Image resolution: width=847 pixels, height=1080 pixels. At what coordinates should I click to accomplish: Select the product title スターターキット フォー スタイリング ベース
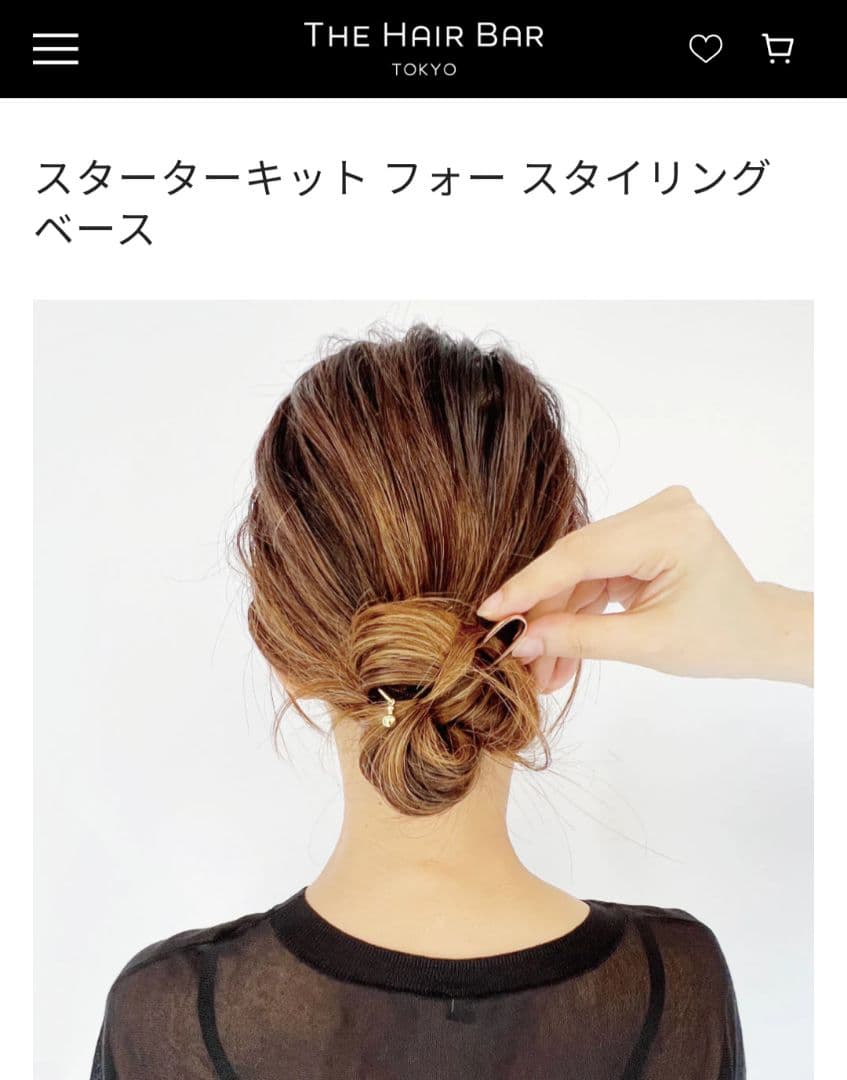pos(400,198)
